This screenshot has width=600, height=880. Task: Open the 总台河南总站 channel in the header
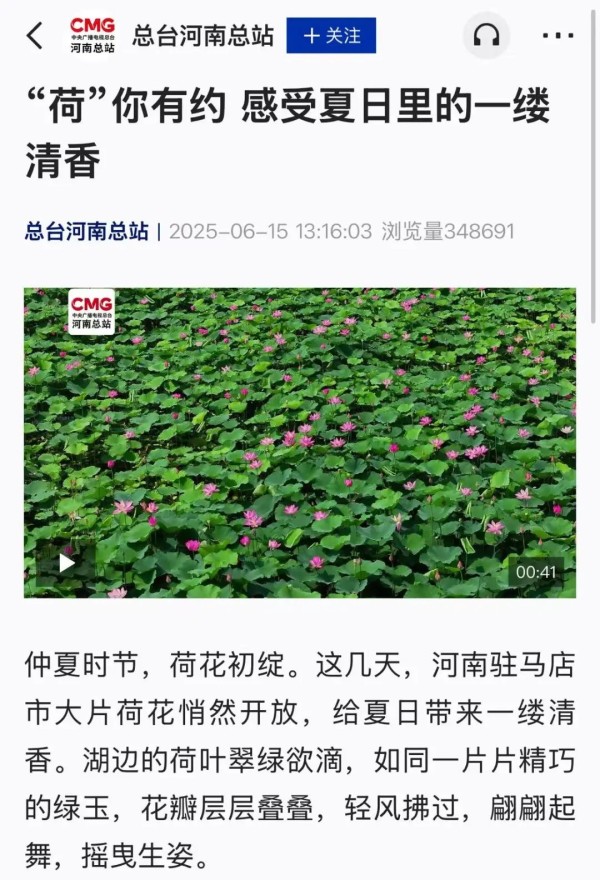(x=203, y=36)
